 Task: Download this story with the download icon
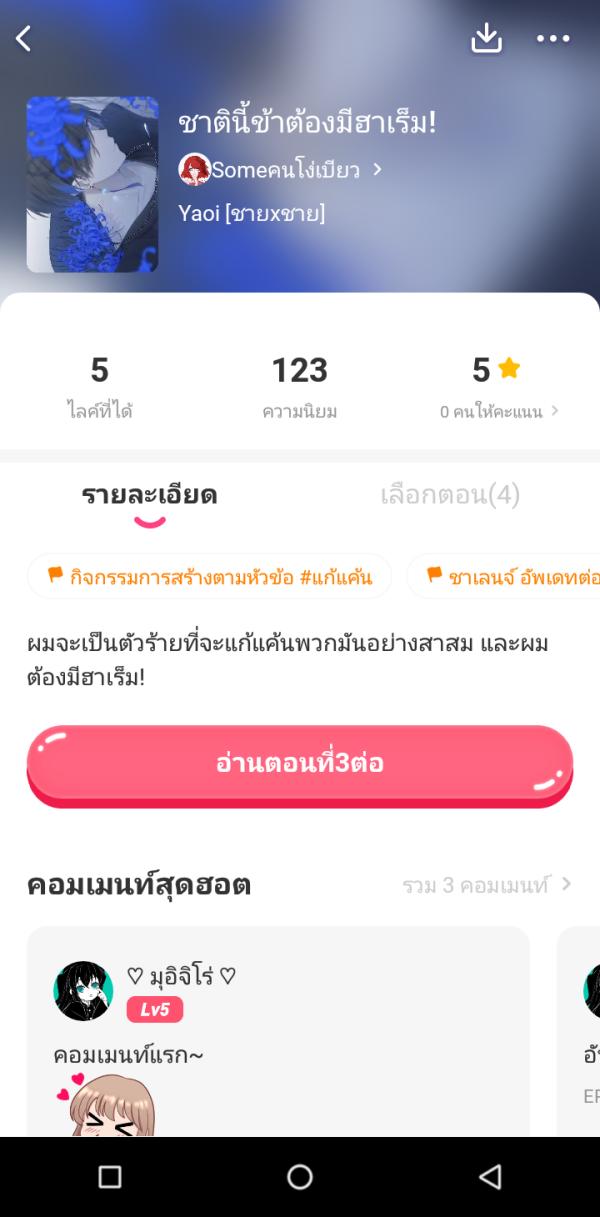pos(486,38)
